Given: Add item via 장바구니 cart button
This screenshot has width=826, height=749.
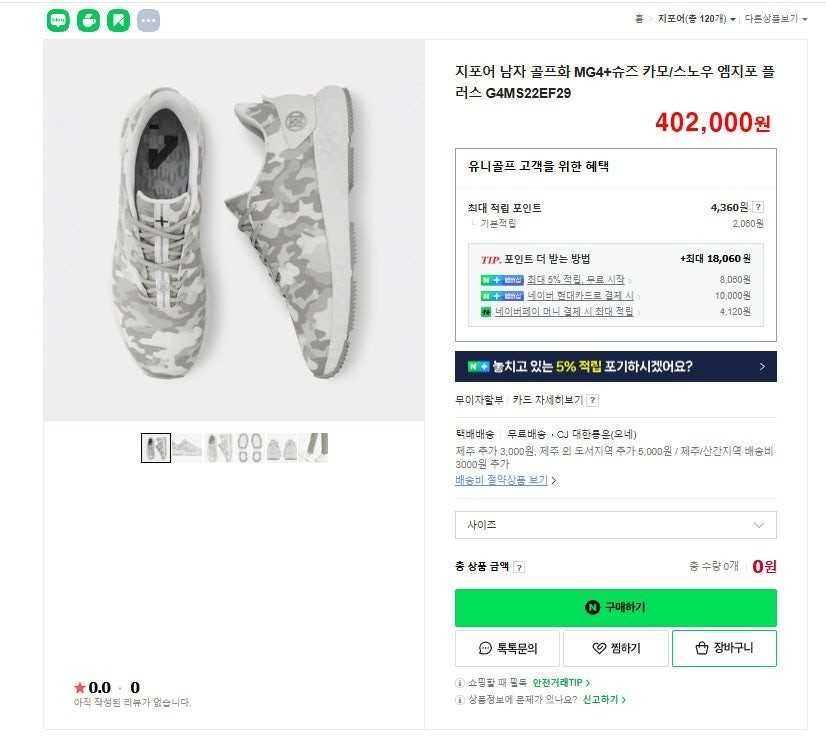Looking at the screenshot, I should [x=724, y=648].
